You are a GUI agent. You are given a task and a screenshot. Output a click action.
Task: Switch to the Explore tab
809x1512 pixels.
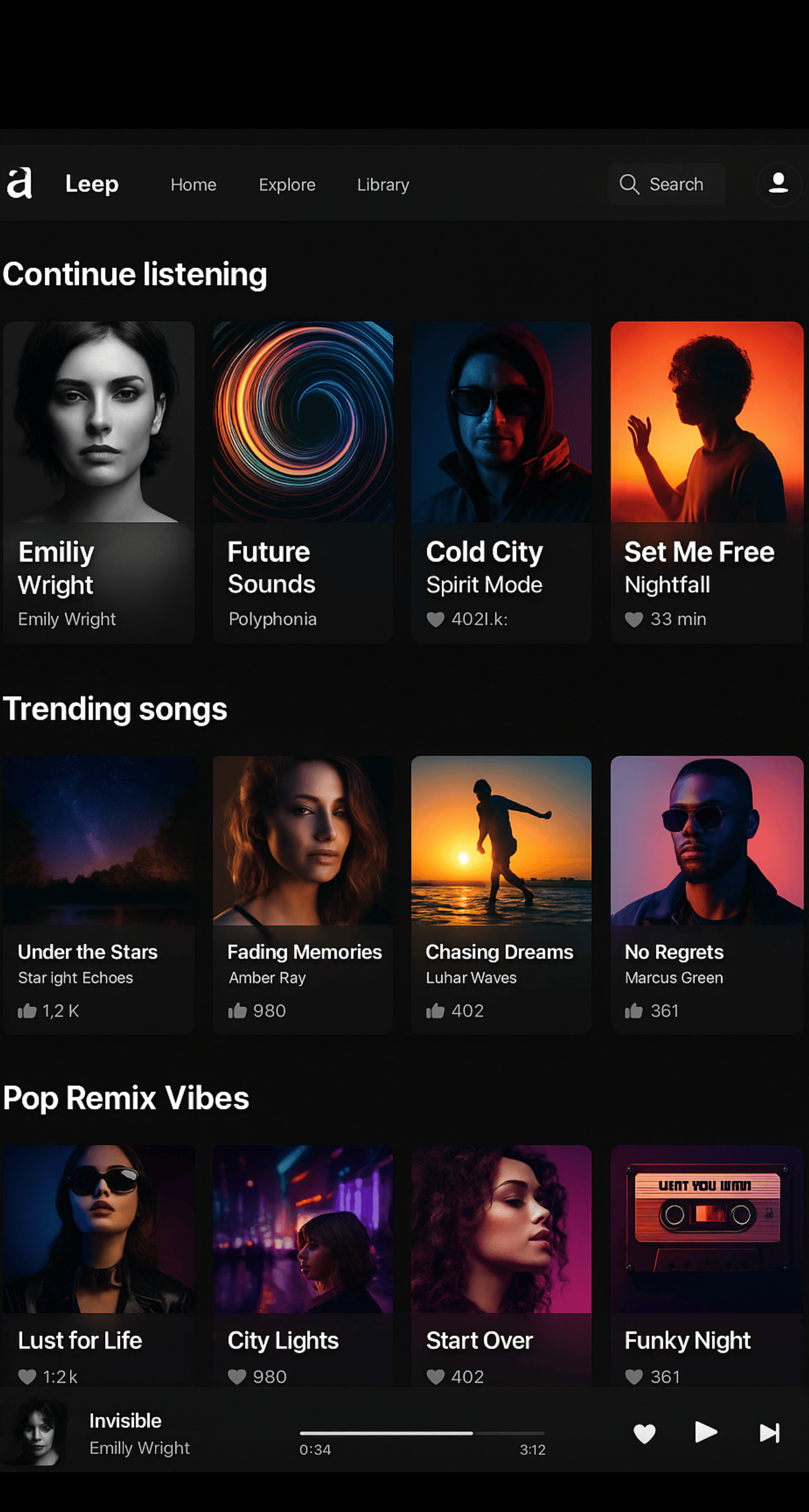pyautogui.click(x=287, y=185)
